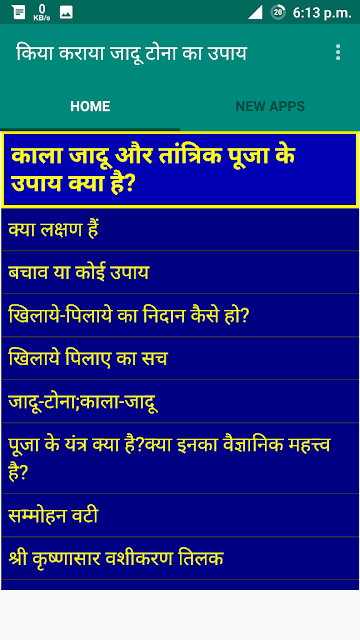Select the HOME tab
360x640 pixels.
coord(90,107)
